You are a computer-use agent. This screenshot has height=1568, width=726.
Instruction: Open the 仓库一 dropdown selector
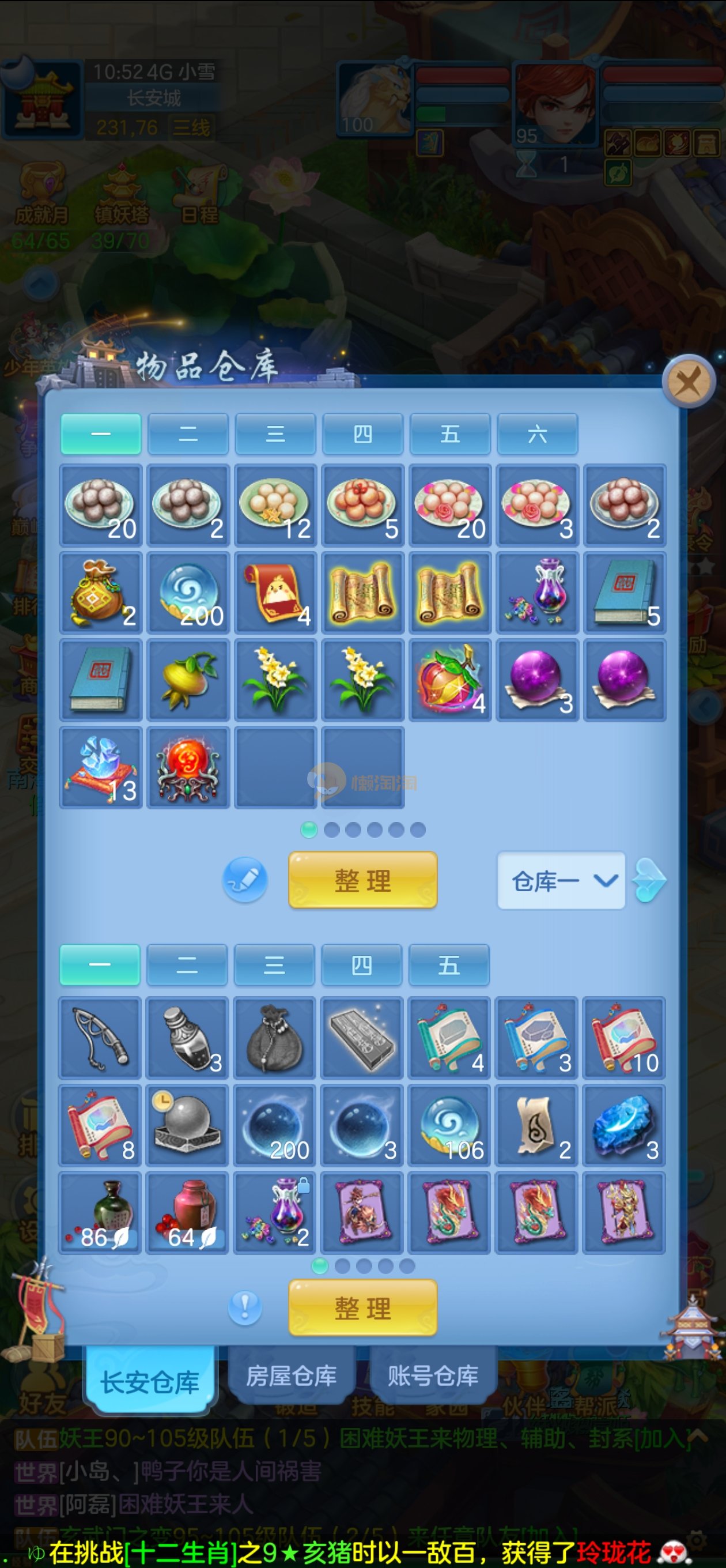[x=561, y=881]
